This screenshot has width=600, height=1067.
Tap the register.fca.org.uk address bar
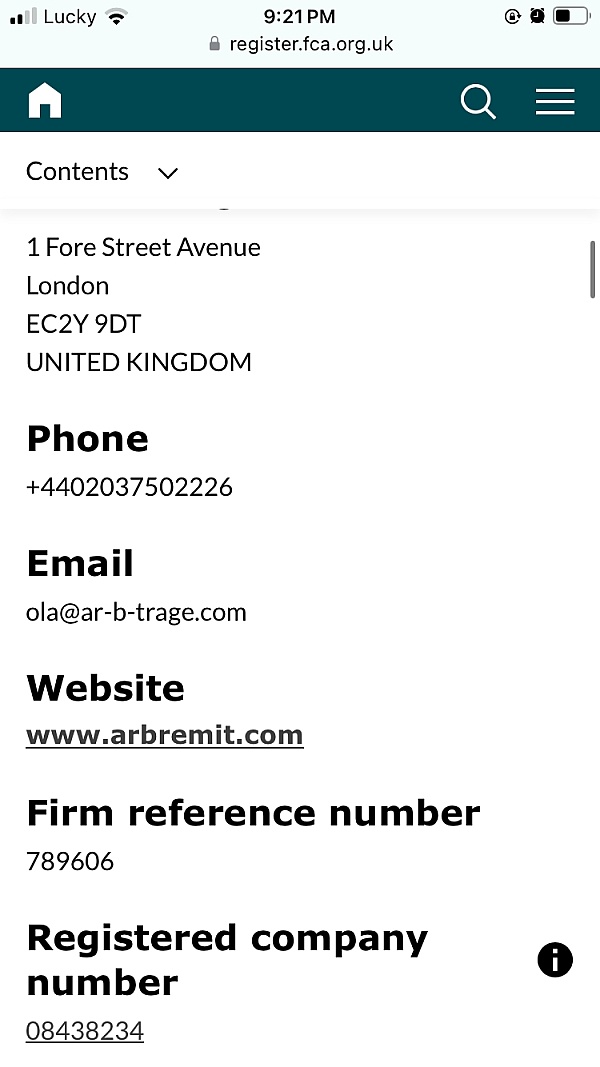tap(301, 44)
